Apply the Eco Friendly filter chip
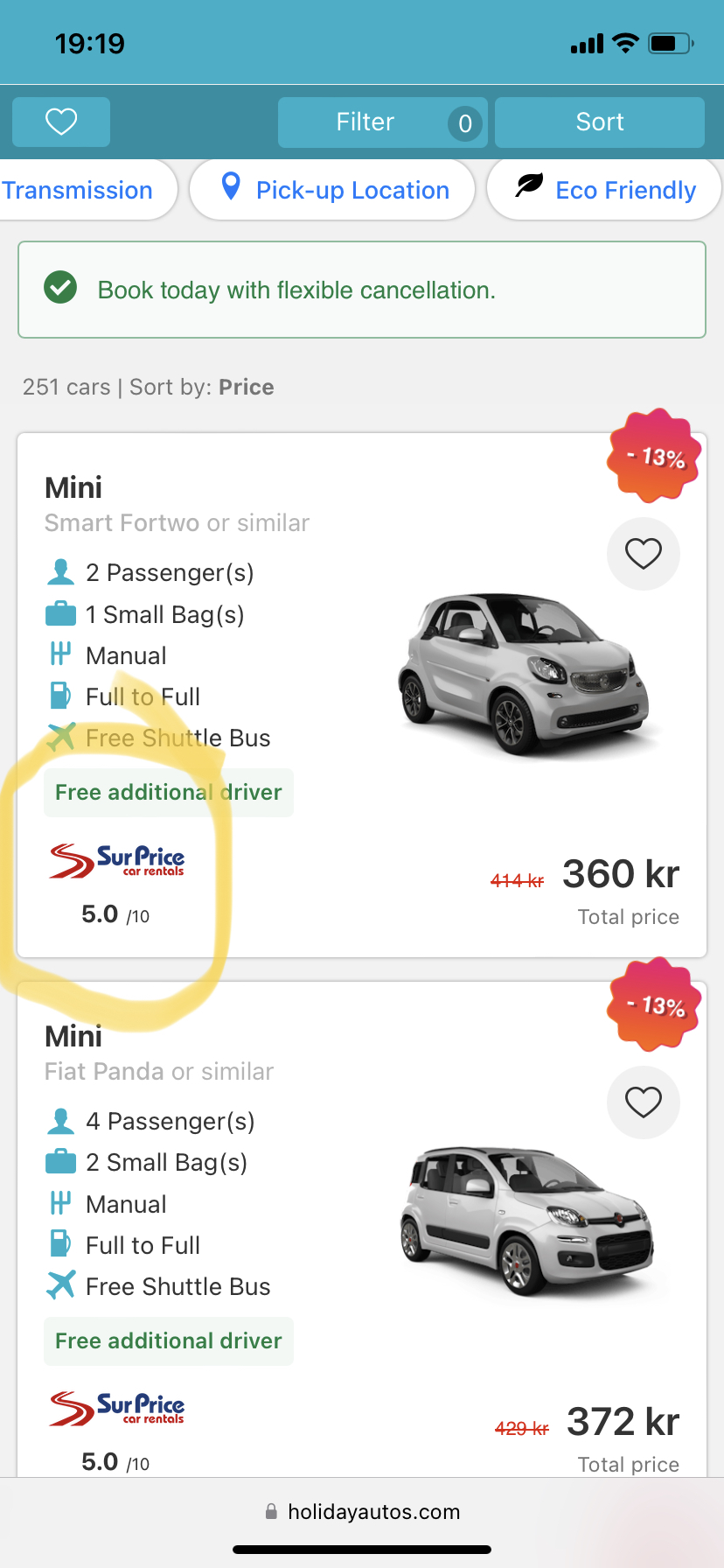The height and width of the screenshot is (1568, 724). pyautogui.click(x=604, y=190)
